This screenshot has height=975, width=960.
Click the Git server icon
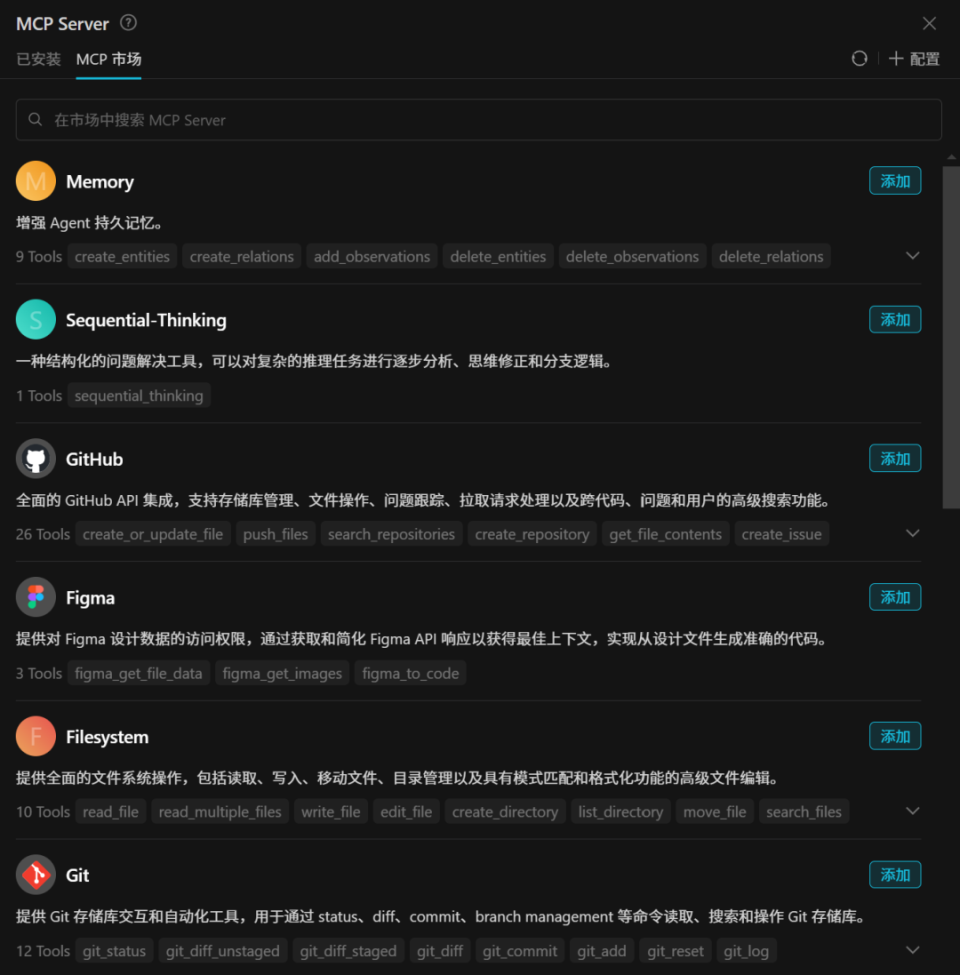pyautogui.click(x=36, y=874)
